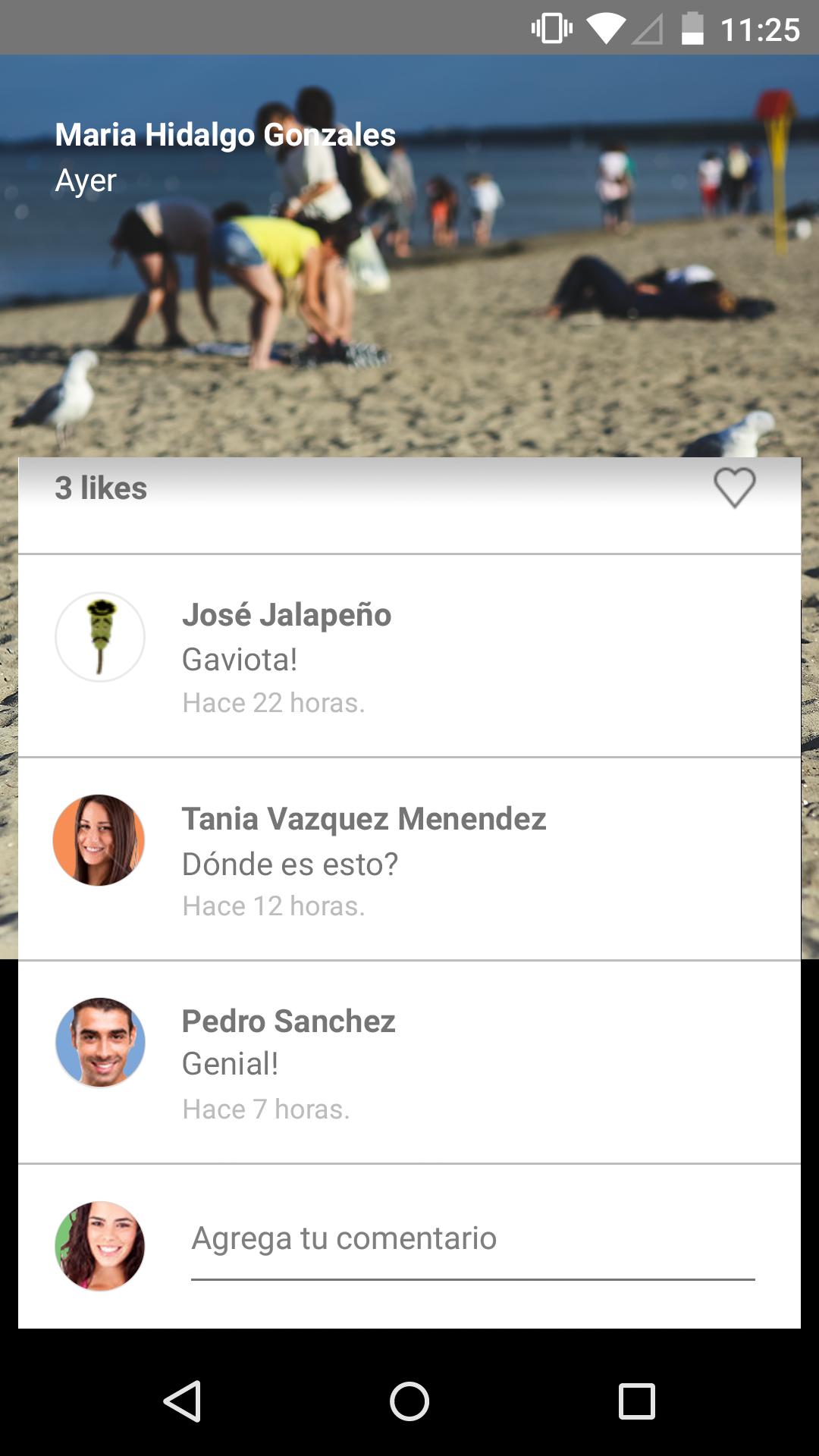
Task: Select Hace 7 horas under Pedro's comment
Action: [265, 1109]
